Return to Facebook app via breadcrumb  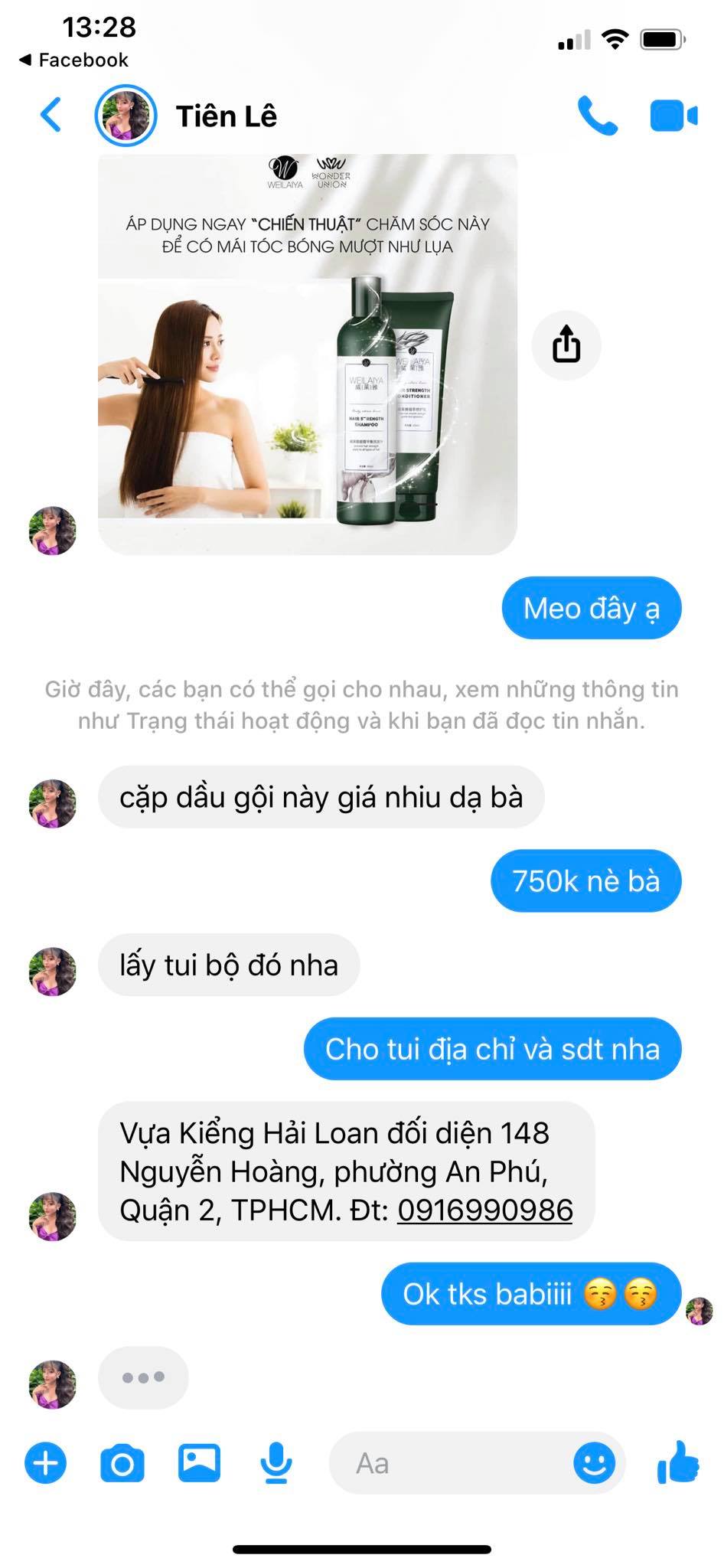pos(74,60)
